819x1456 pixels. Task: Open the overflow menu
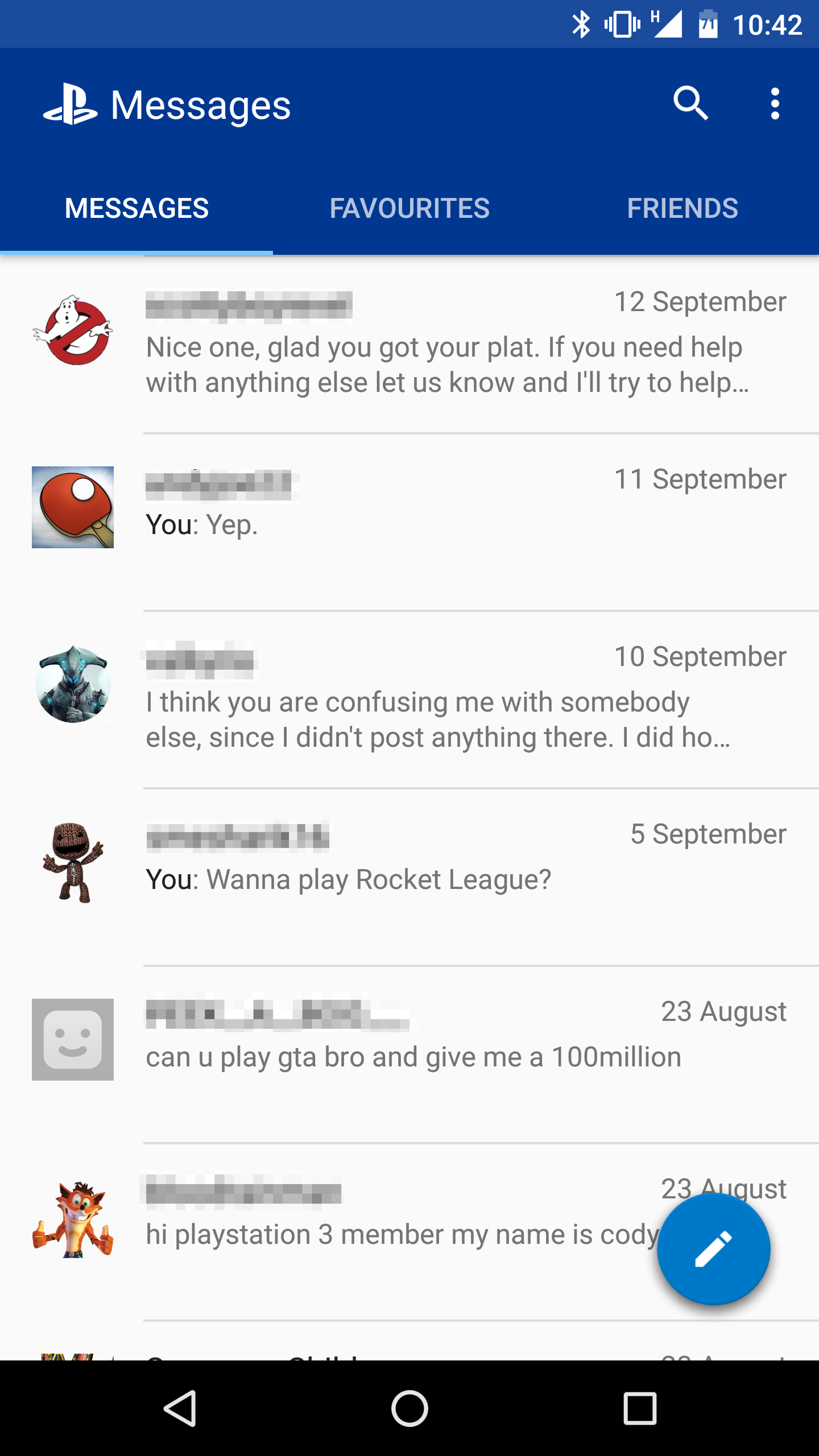click(x=775, y=104)
